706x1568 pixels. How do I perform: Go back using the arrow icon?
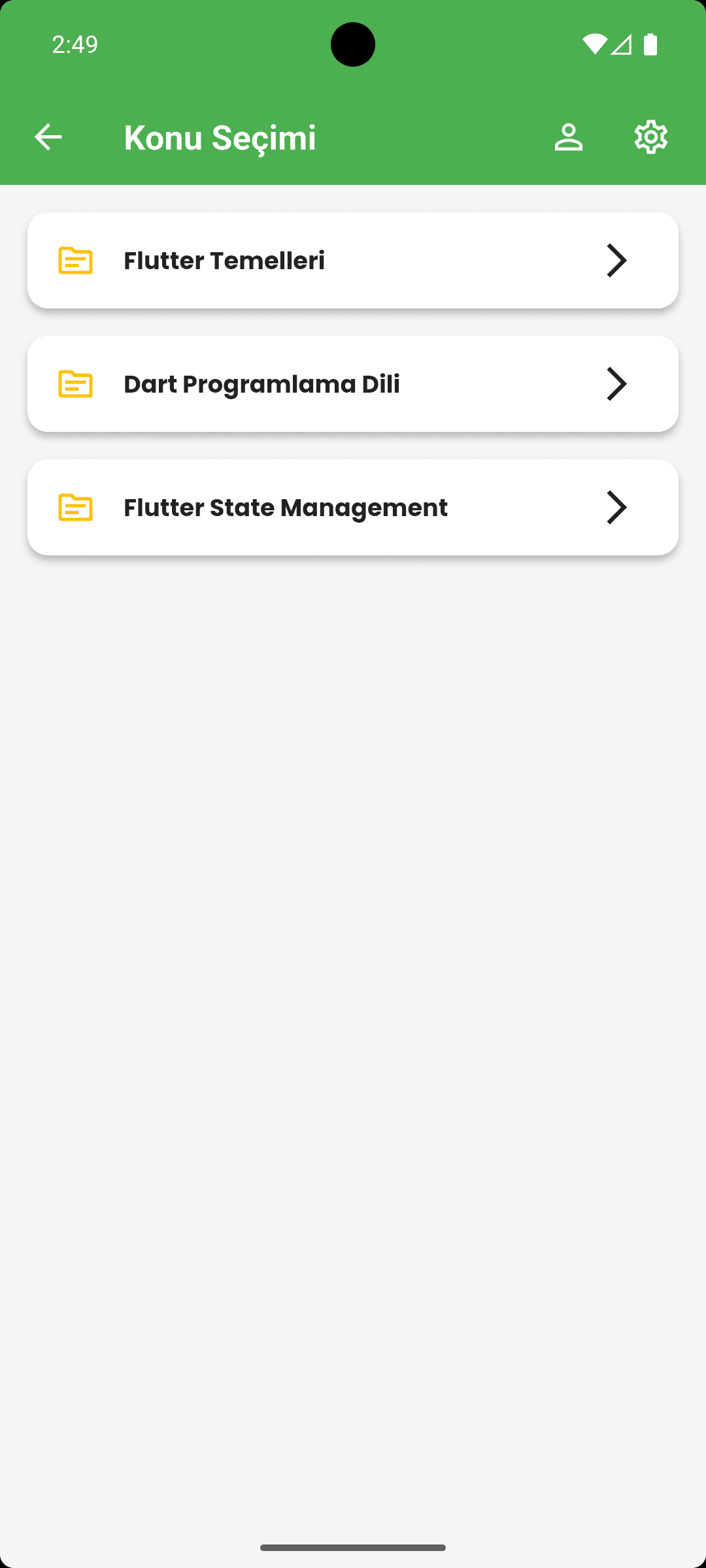coord(48,137)
